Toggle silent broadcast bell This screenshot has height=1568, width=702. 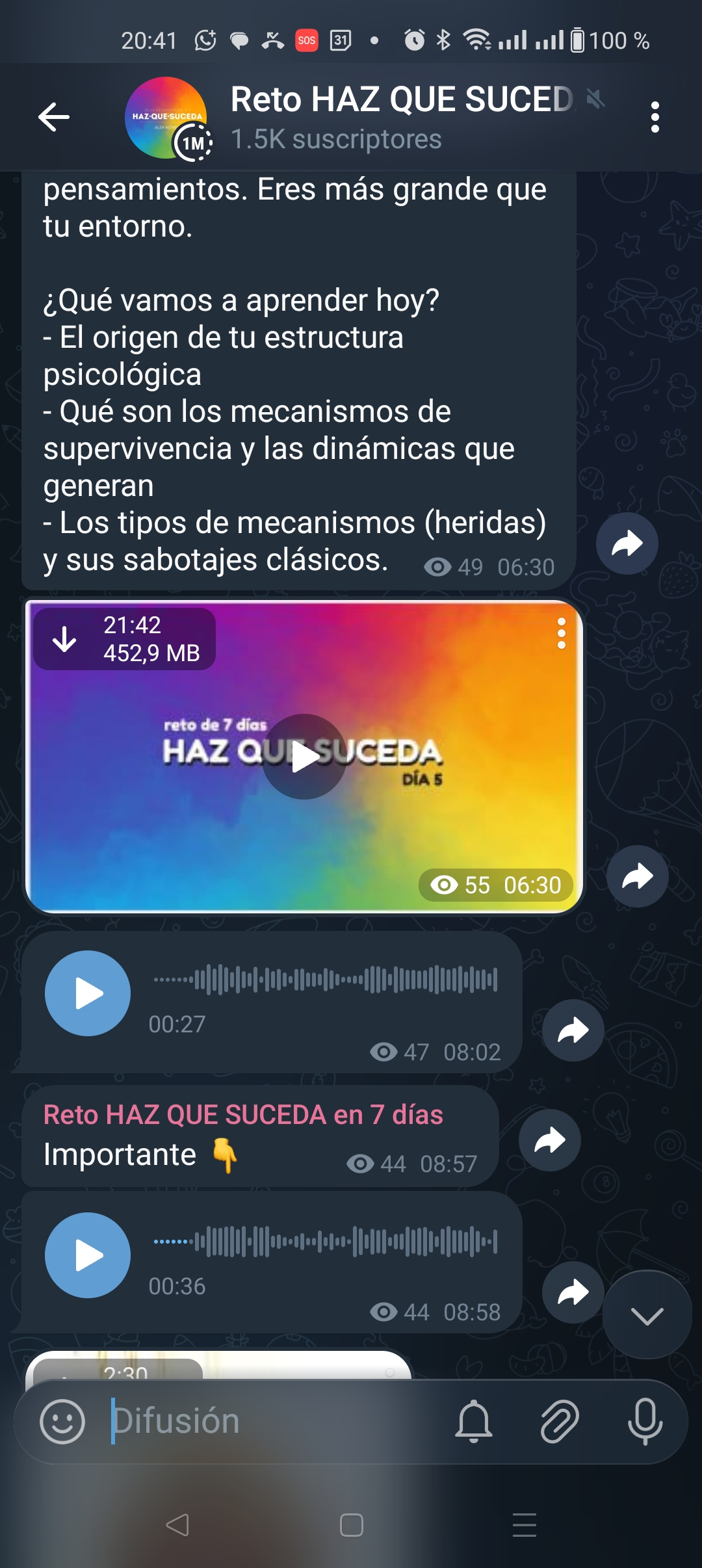(474, 1422)
